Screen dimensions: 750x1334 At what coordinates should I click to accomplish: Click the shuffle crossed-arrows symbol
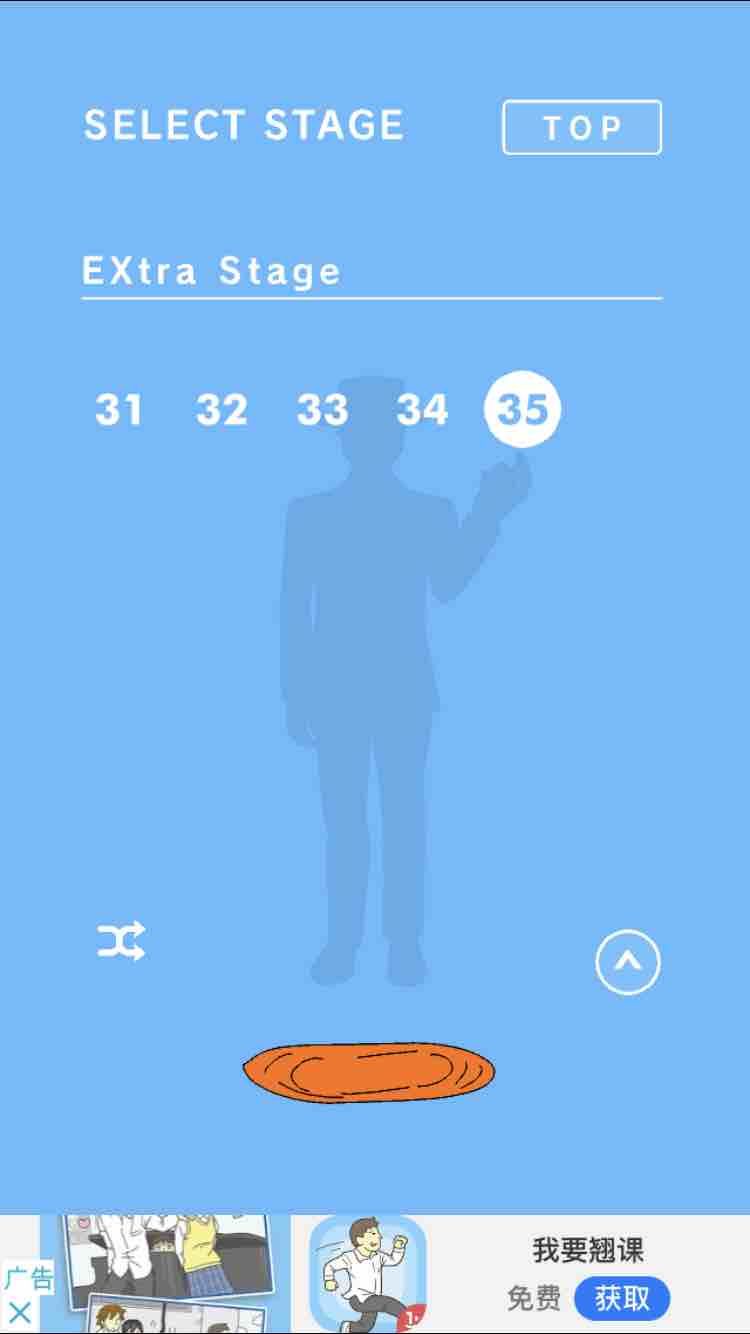[x=120, y=938]
